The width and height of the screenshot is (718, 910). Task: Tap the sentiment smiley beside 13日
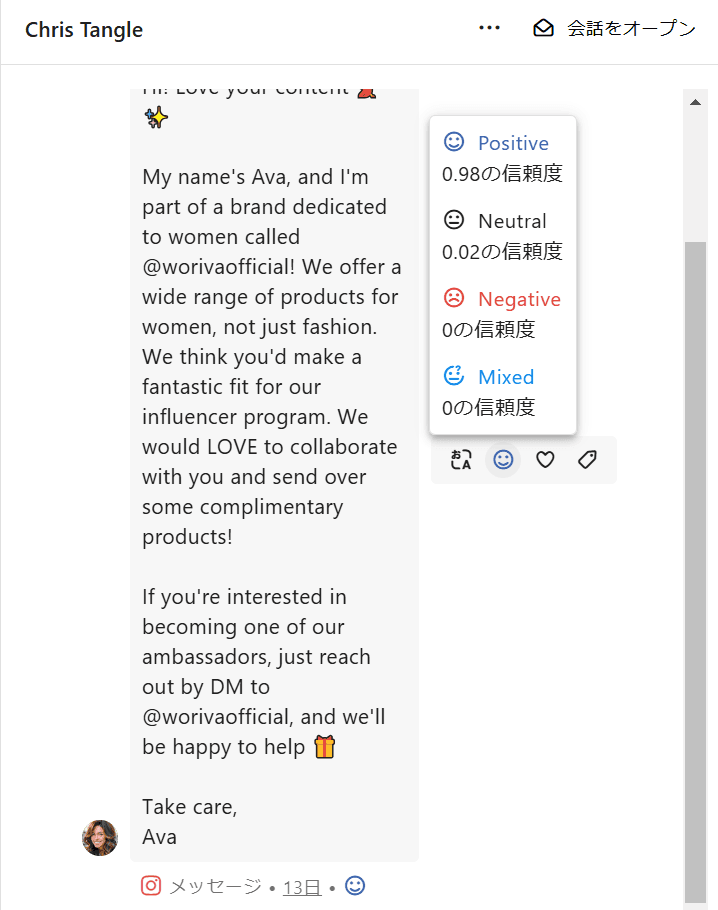(x=355, y=886)
